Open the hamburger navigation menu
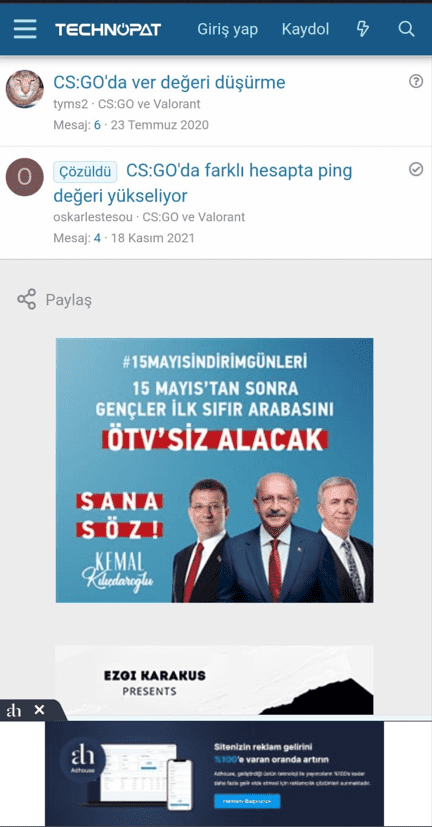Image resolution: width=432 pixels, height=827 pixels. click(x=25, y=29)
